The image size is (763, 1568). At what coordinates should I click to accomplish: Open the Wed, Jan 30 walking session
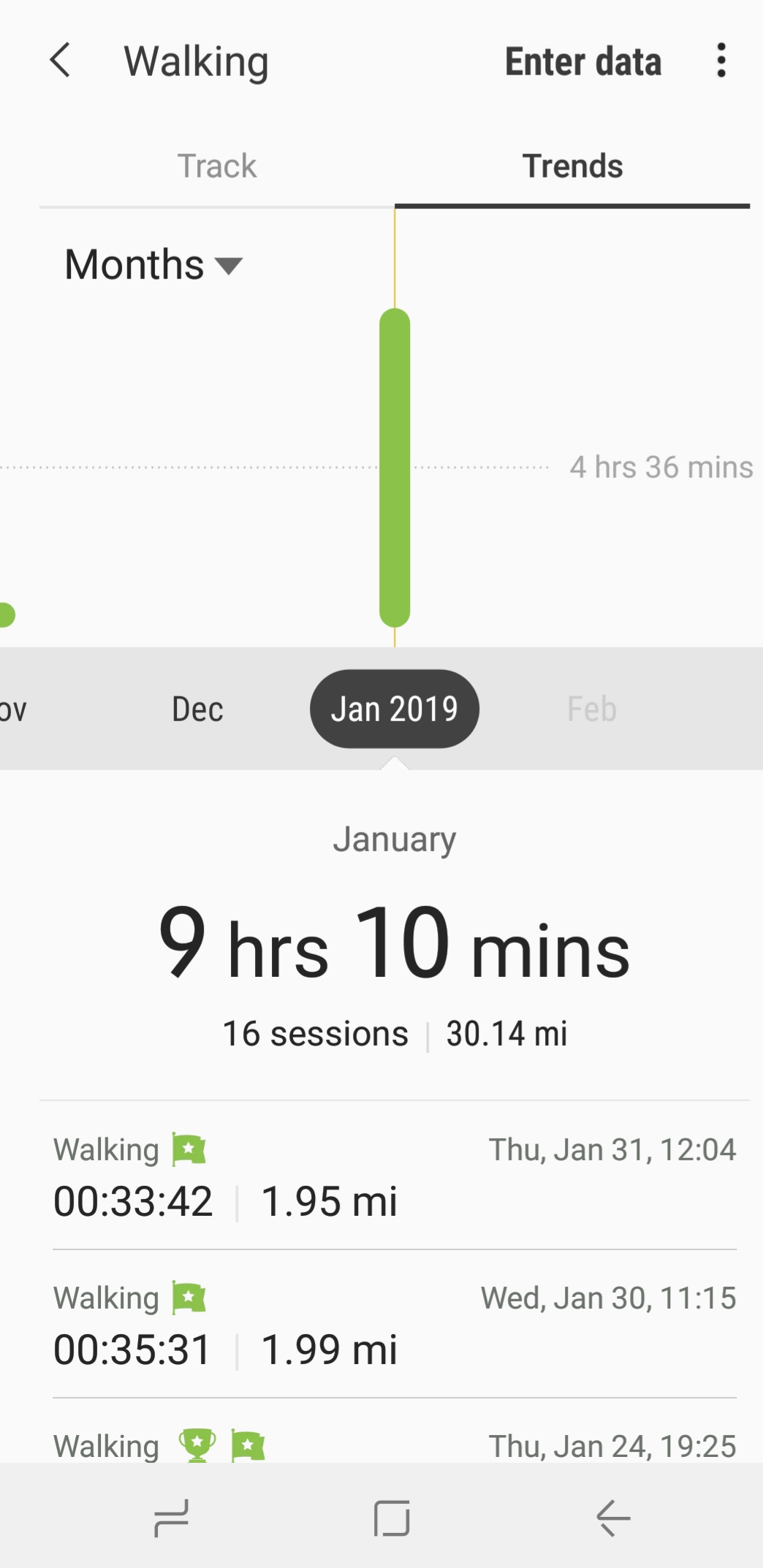(x=395, y=1324)
